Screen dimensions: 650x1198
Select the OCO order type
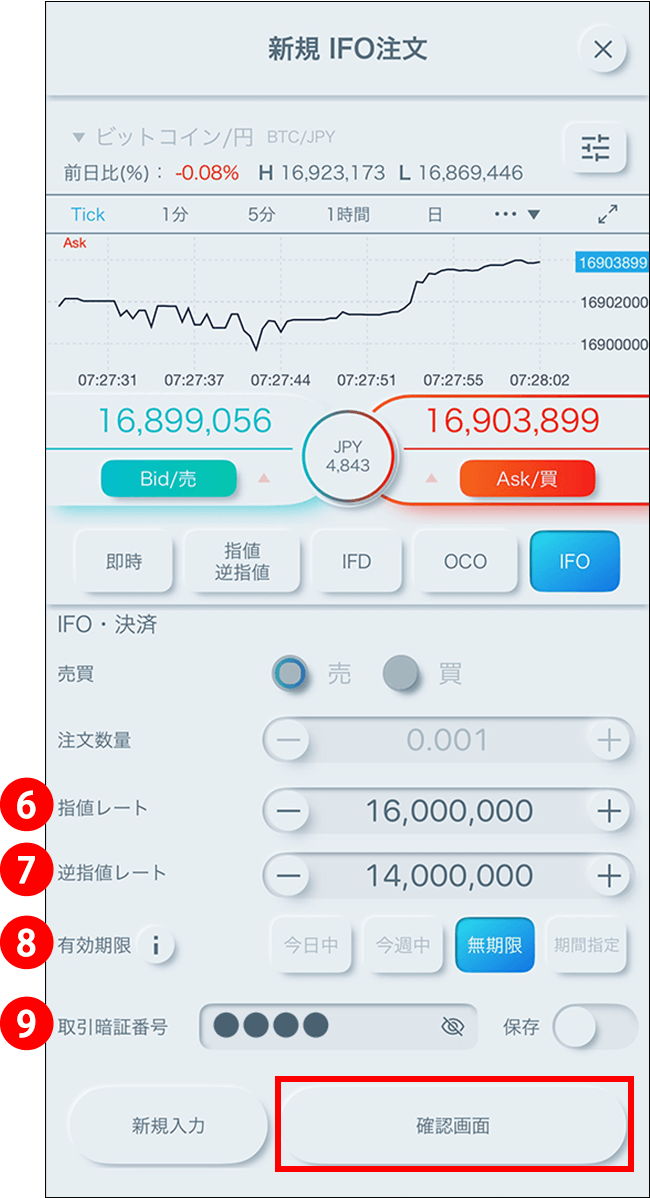[465, 561]
